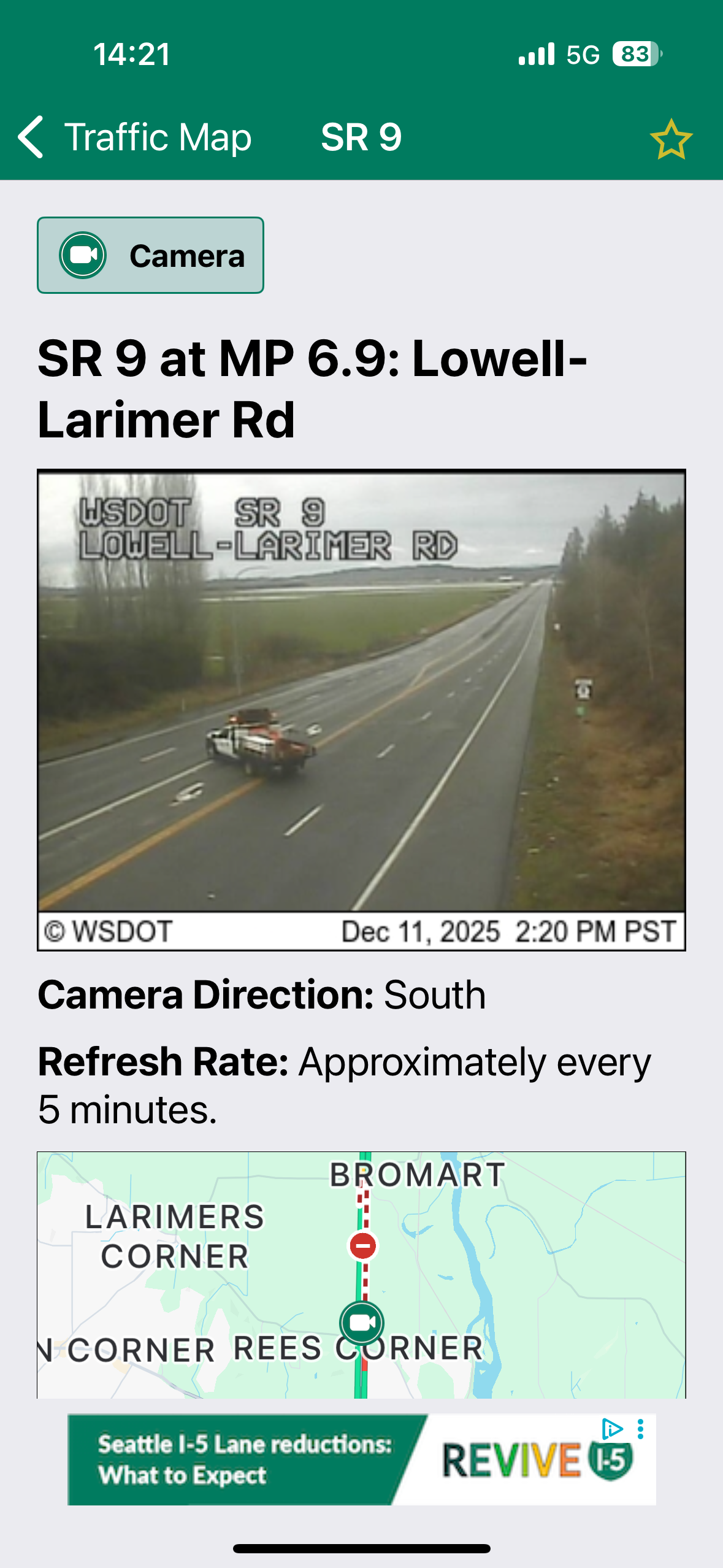The image size is (723, 1568).
Task: Tap the AdChoices info icon
Action: [x=611, y=1429]
